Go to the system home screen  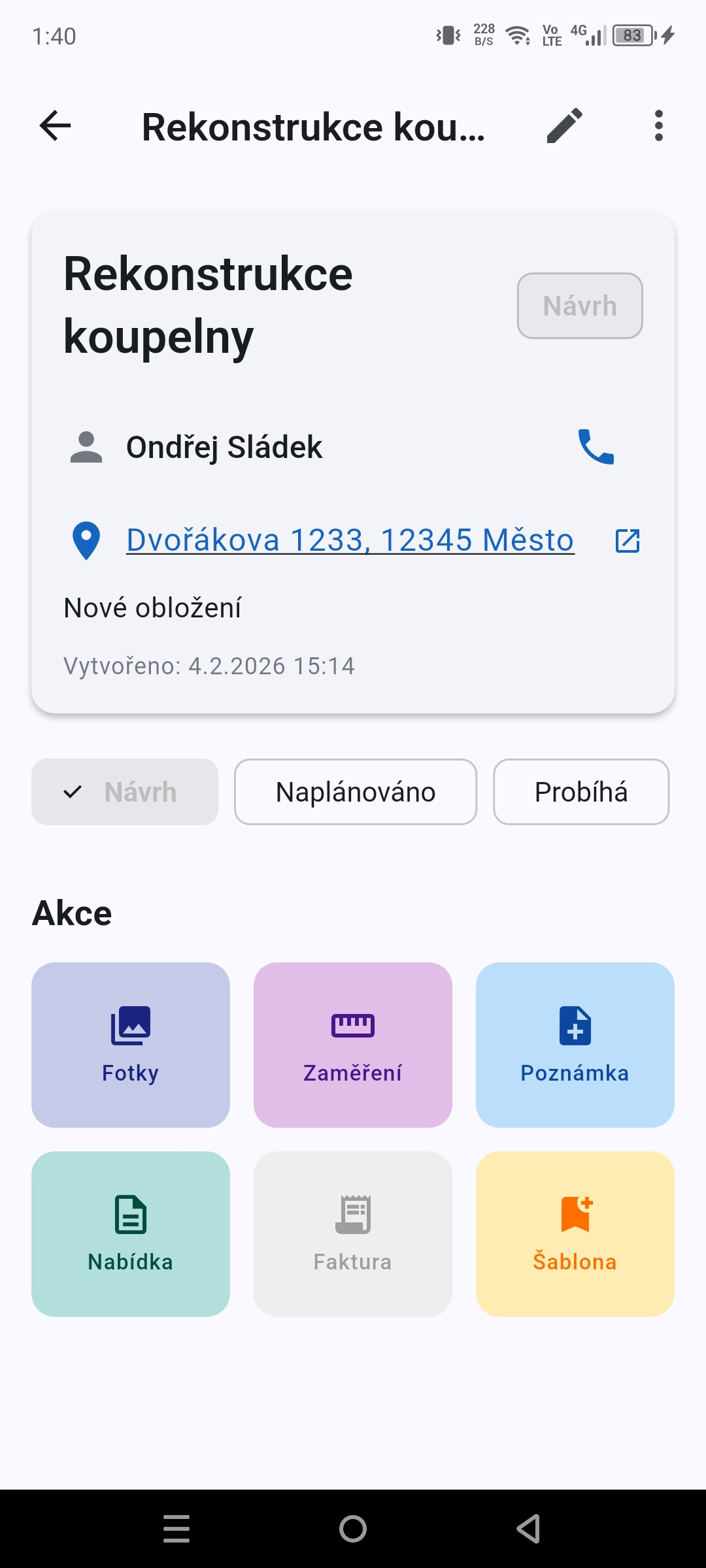click(353, 1529)
